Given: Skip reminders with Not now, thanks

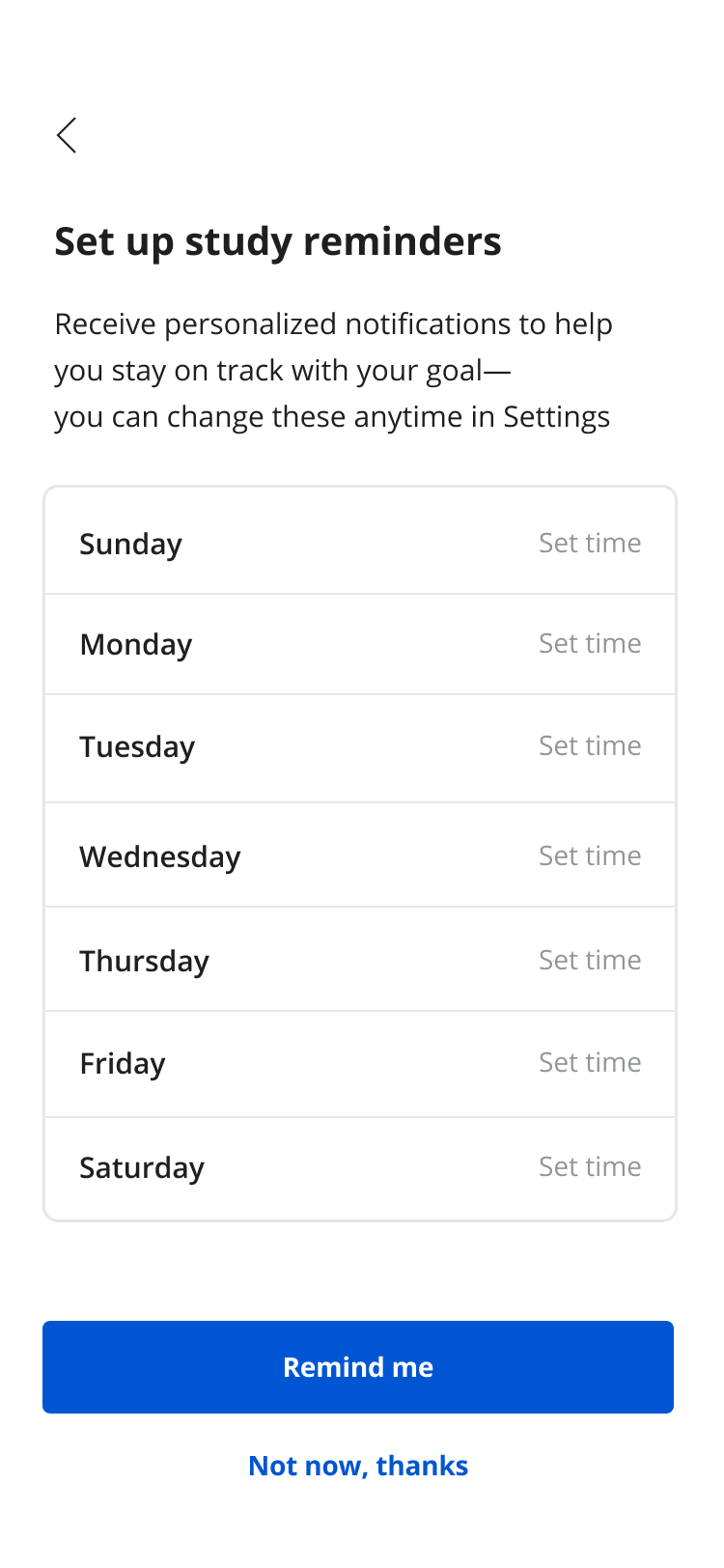Looking at the screenshot, I should coord(358,1466).
